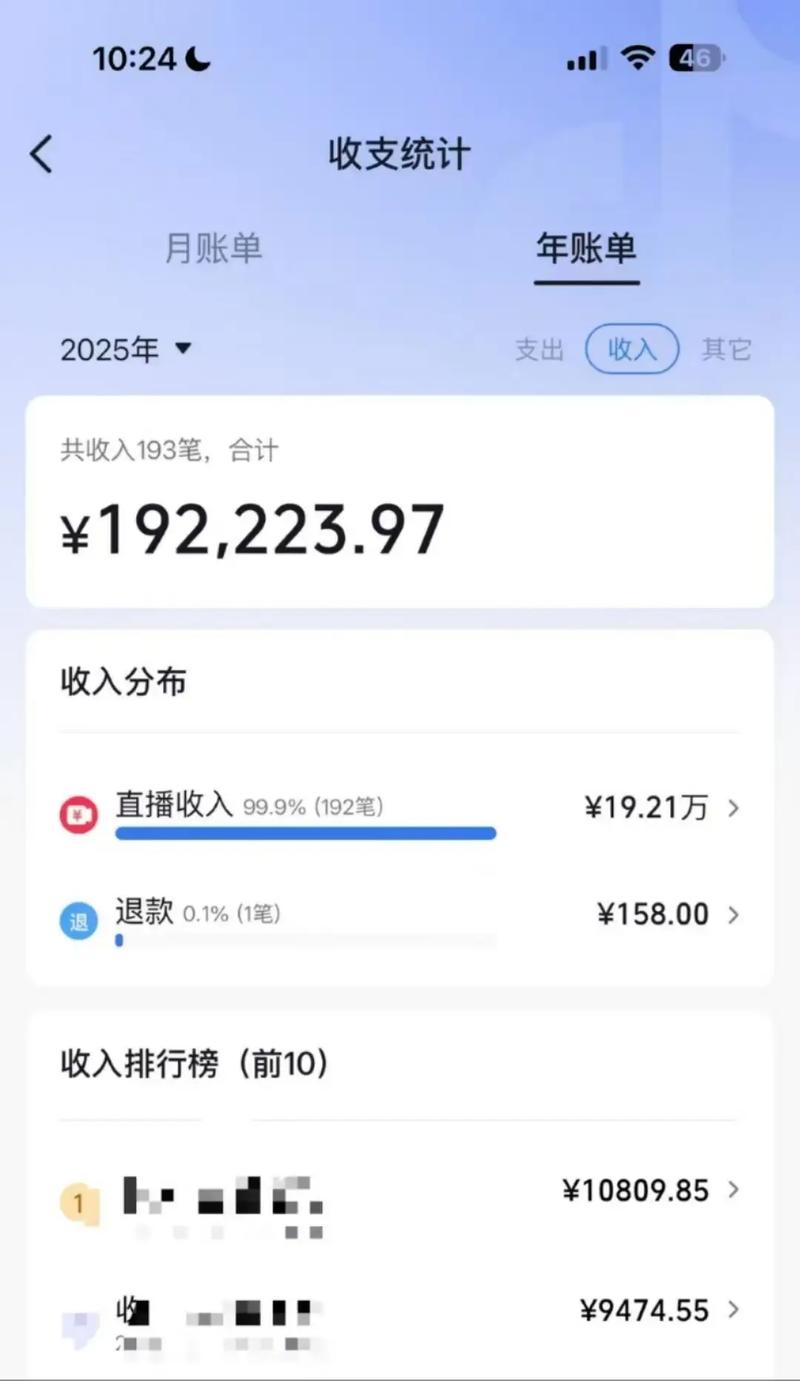Click the blue 退款 refund icon
800x1381 pixels.
[78, 914]
